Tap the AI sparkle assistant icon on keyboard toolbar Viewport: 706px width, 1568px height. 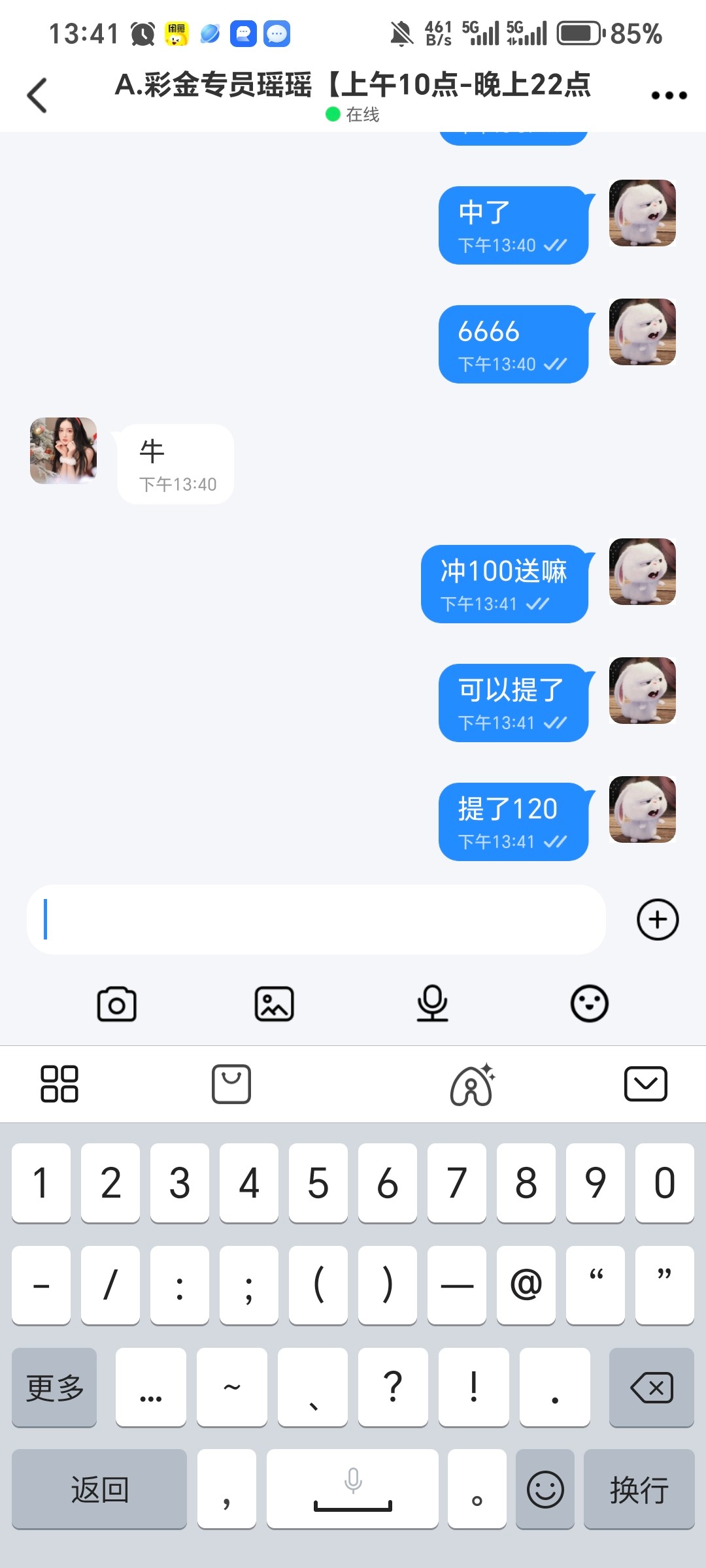473,1083
